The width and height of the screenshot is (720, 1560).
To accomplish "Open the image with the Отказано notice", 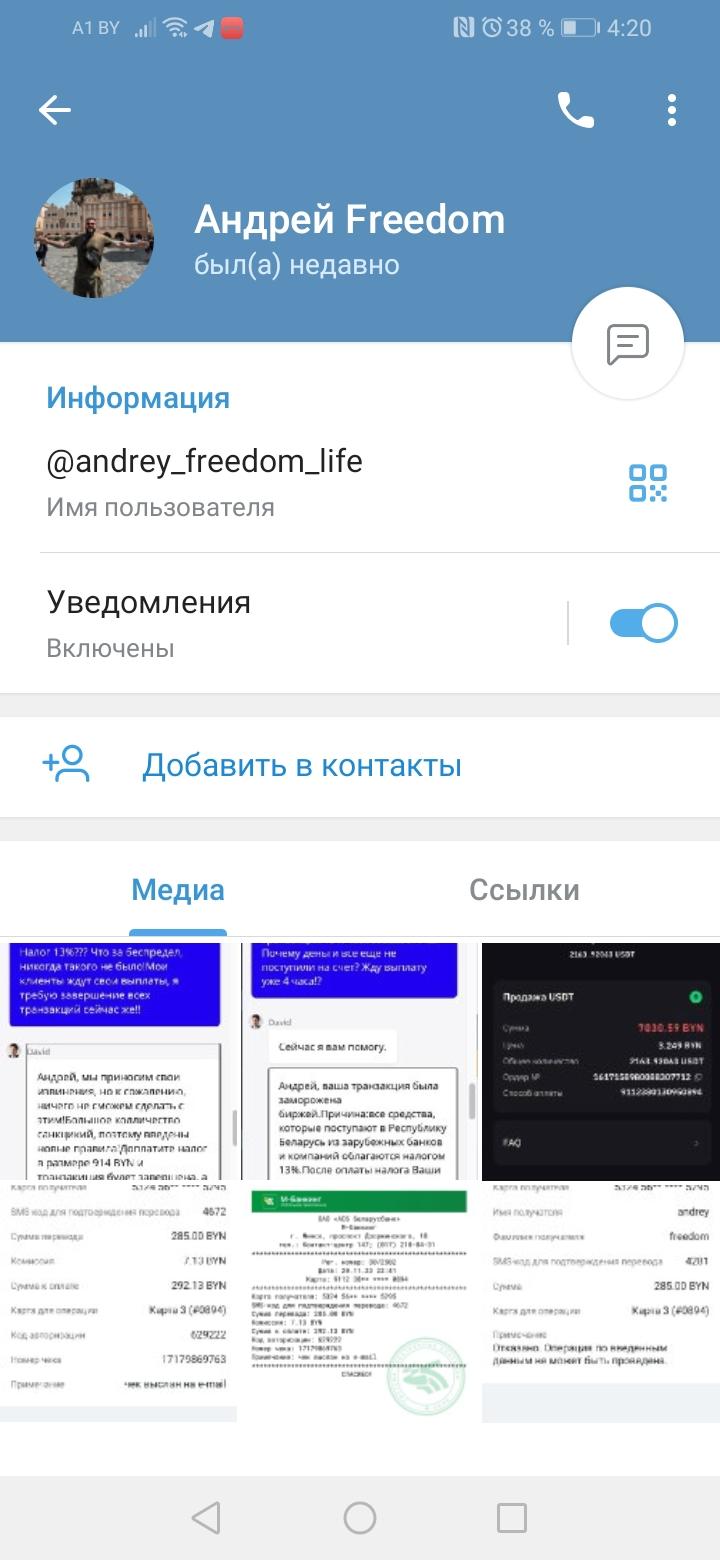I will 601,1301.
